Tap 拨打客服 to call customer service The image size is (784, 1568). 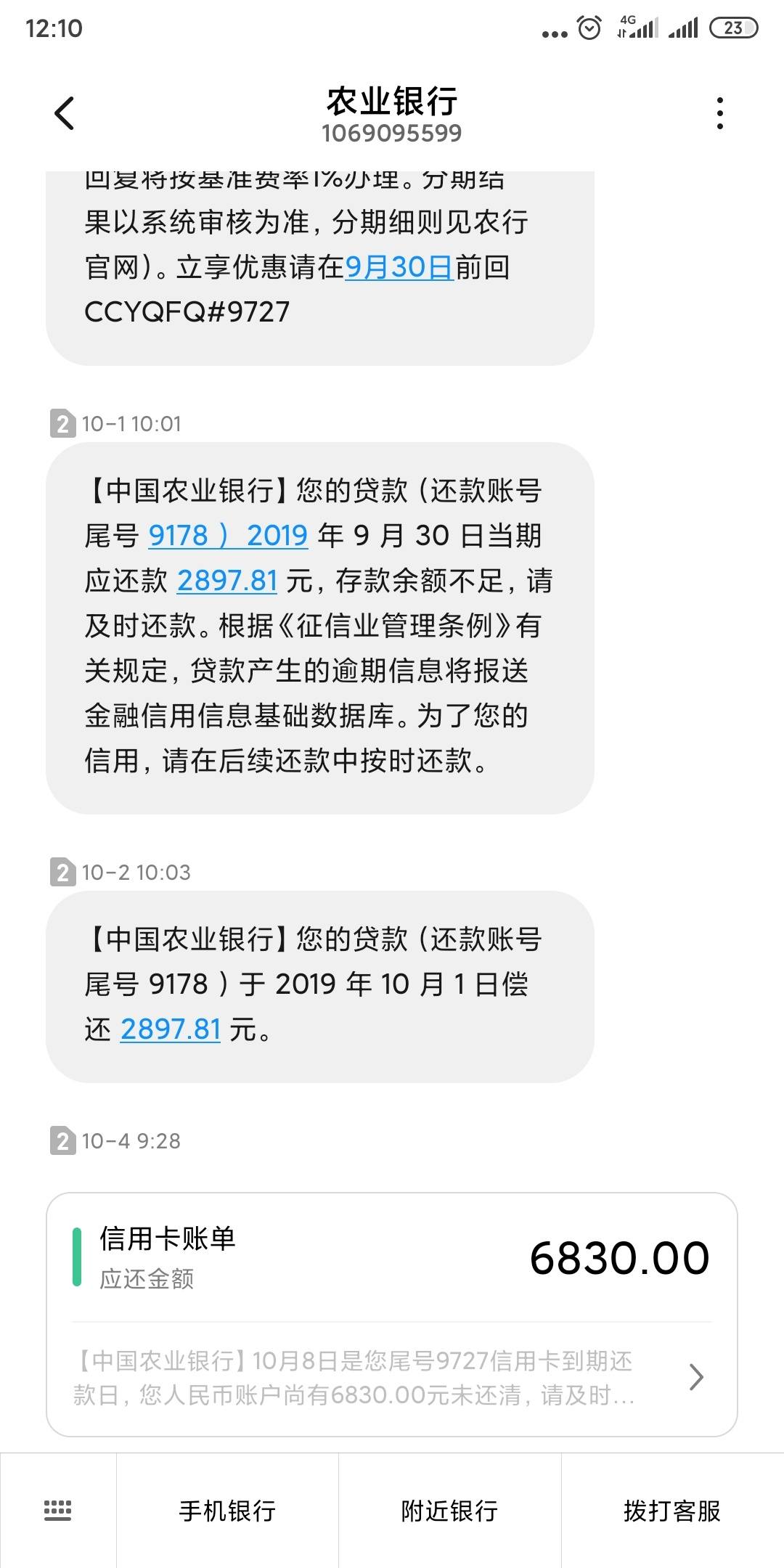click(671, 1511)
